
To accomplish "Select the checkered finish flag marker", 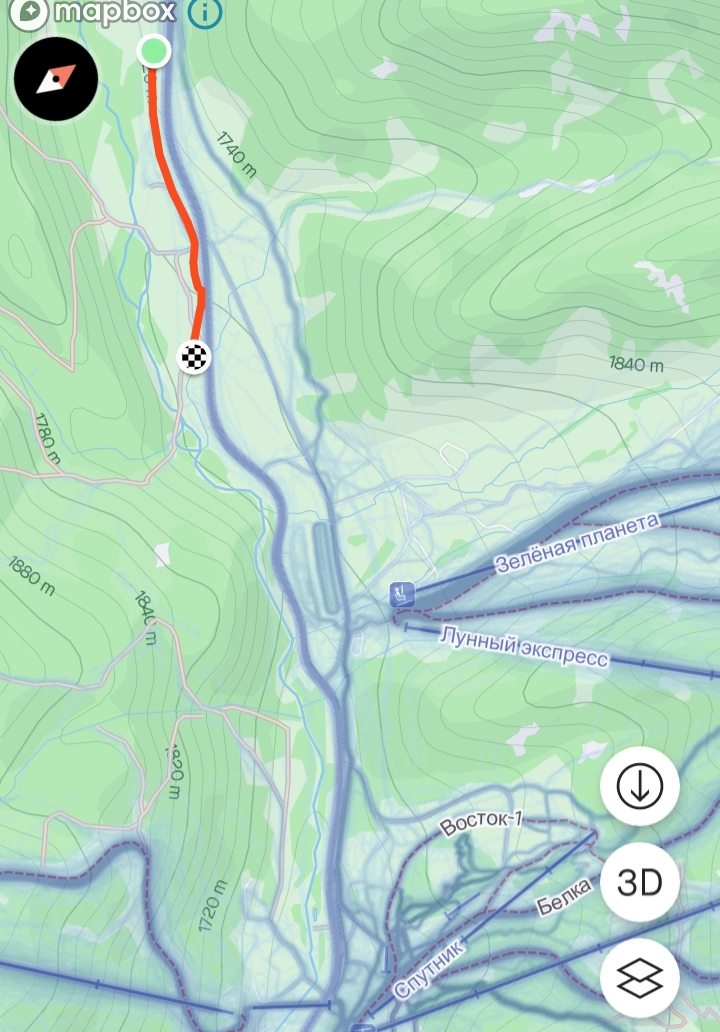I will click(x=194, y=355).
